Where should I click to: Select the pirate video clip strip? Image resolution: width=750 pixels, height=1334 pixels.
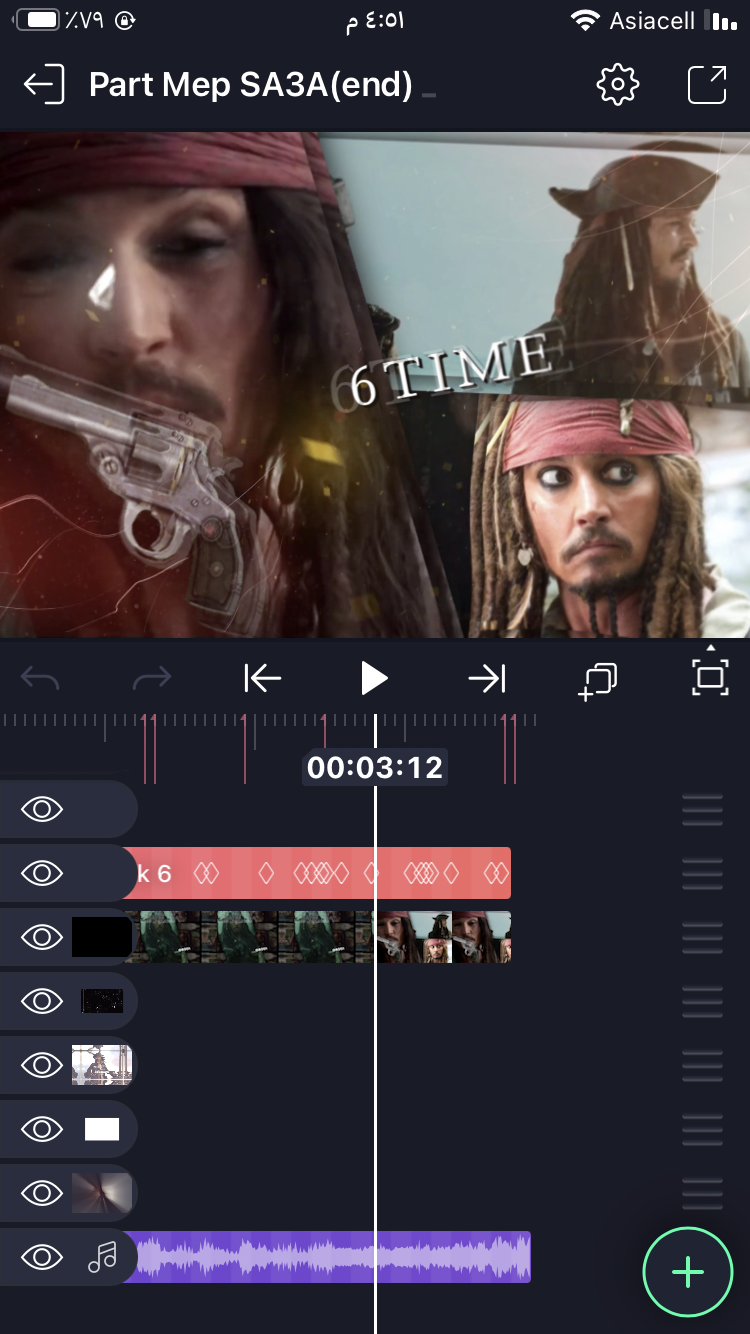[x=320, y=937]
